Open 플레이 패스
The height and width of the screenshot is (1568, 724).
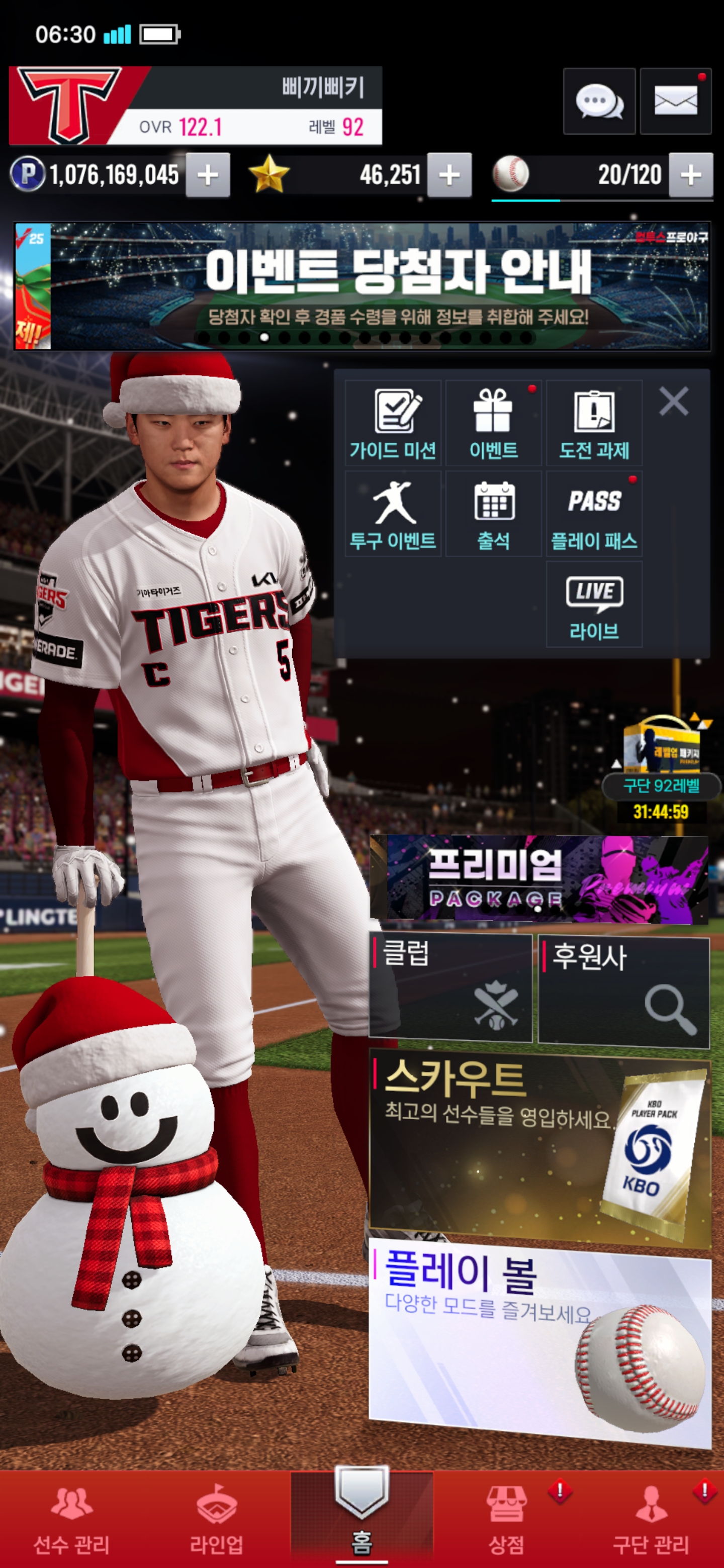tap(594, 514)
